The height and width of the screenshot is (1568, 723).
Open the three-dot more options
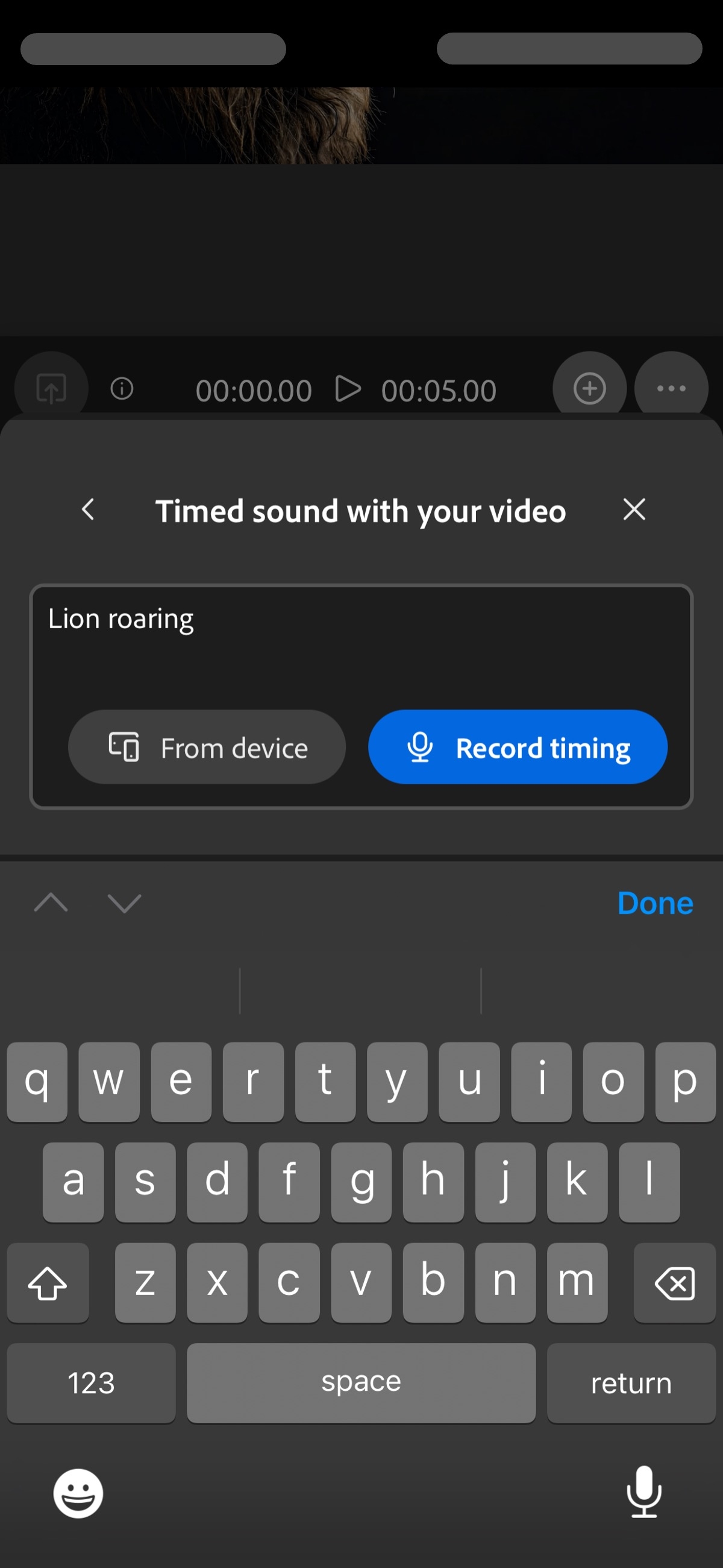click(671, 388)
